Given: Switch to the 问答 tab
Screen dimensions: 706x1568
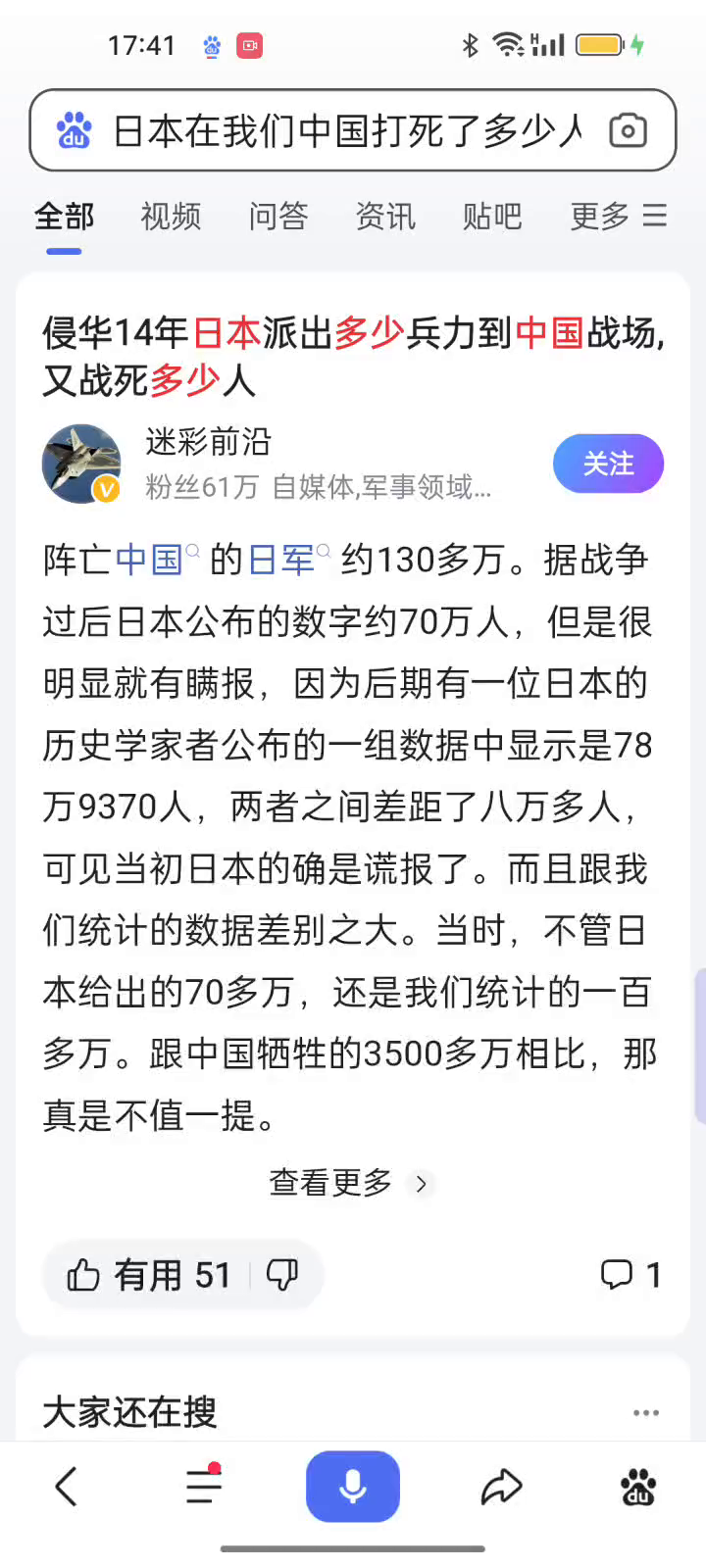Looking at the screenshot, I should click(x=278, y=216).
